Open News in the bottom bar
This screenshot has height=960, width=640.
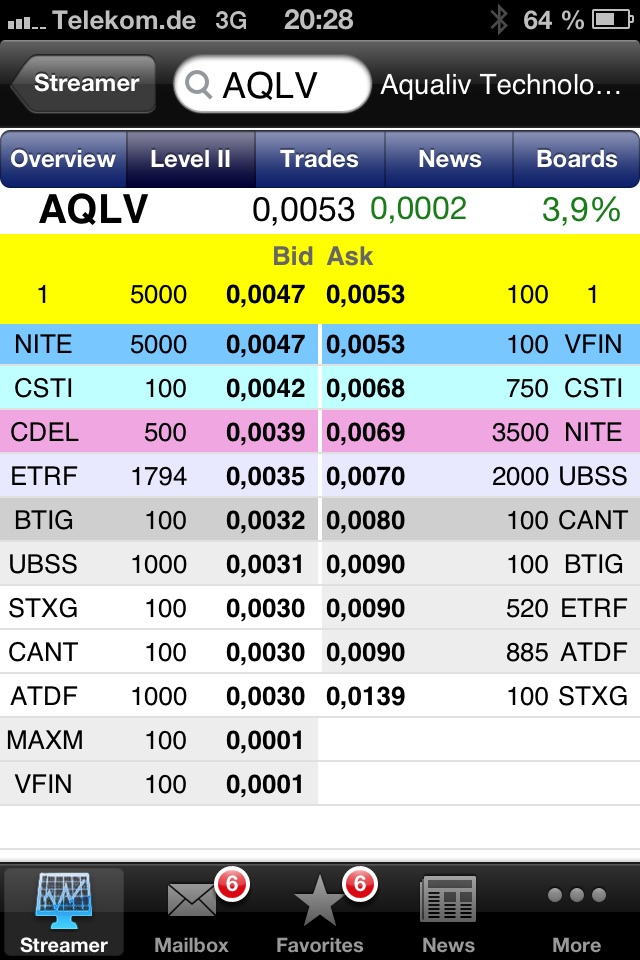pyautogui.click(x=448, y=912)
